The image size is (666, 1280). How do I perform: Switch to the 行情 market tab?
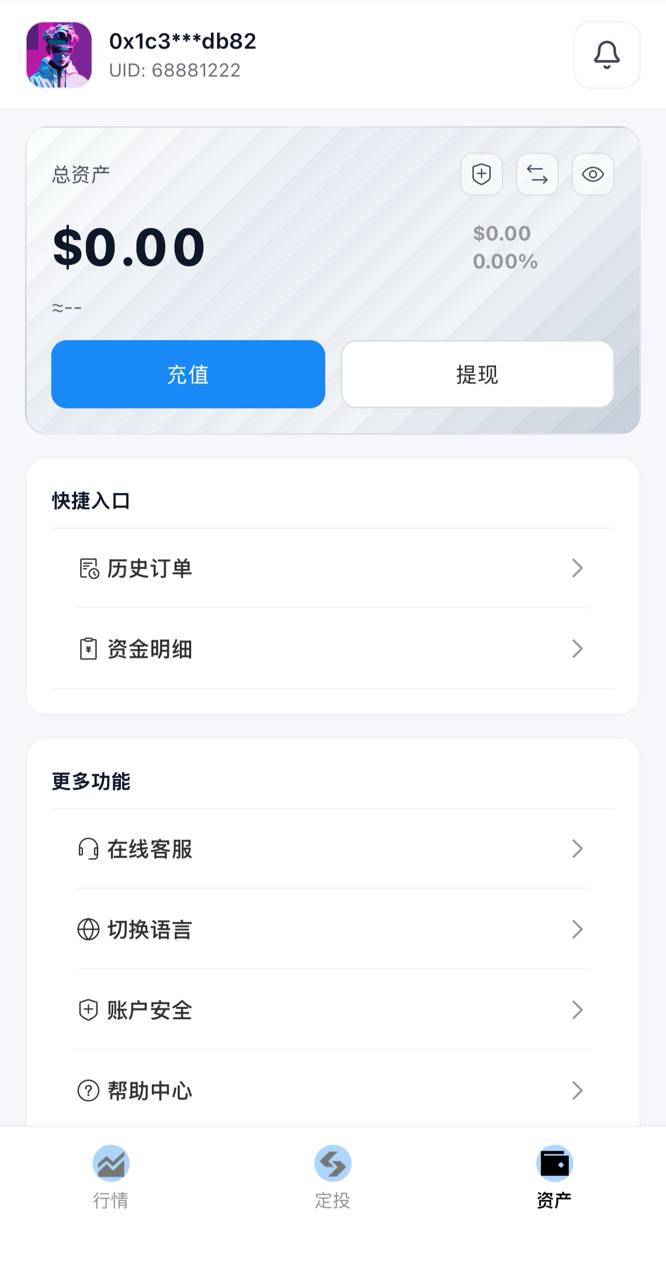pos(111,1177)
